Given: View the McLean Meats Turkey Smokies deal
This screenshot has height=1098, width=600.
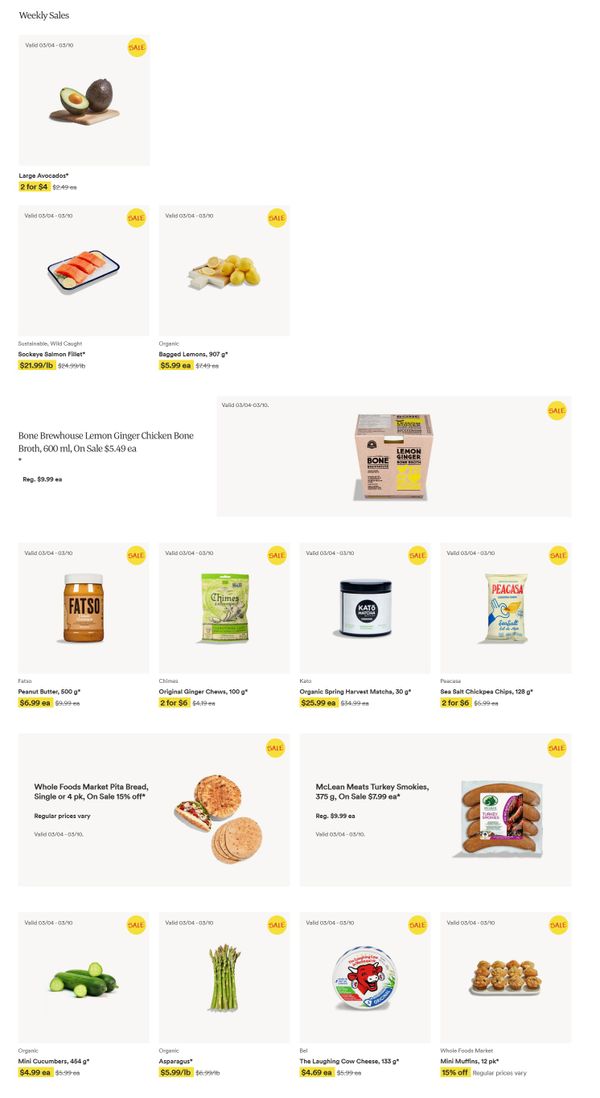Looking at the screenshot, I should pyautogui.click(x=435, y=810).
